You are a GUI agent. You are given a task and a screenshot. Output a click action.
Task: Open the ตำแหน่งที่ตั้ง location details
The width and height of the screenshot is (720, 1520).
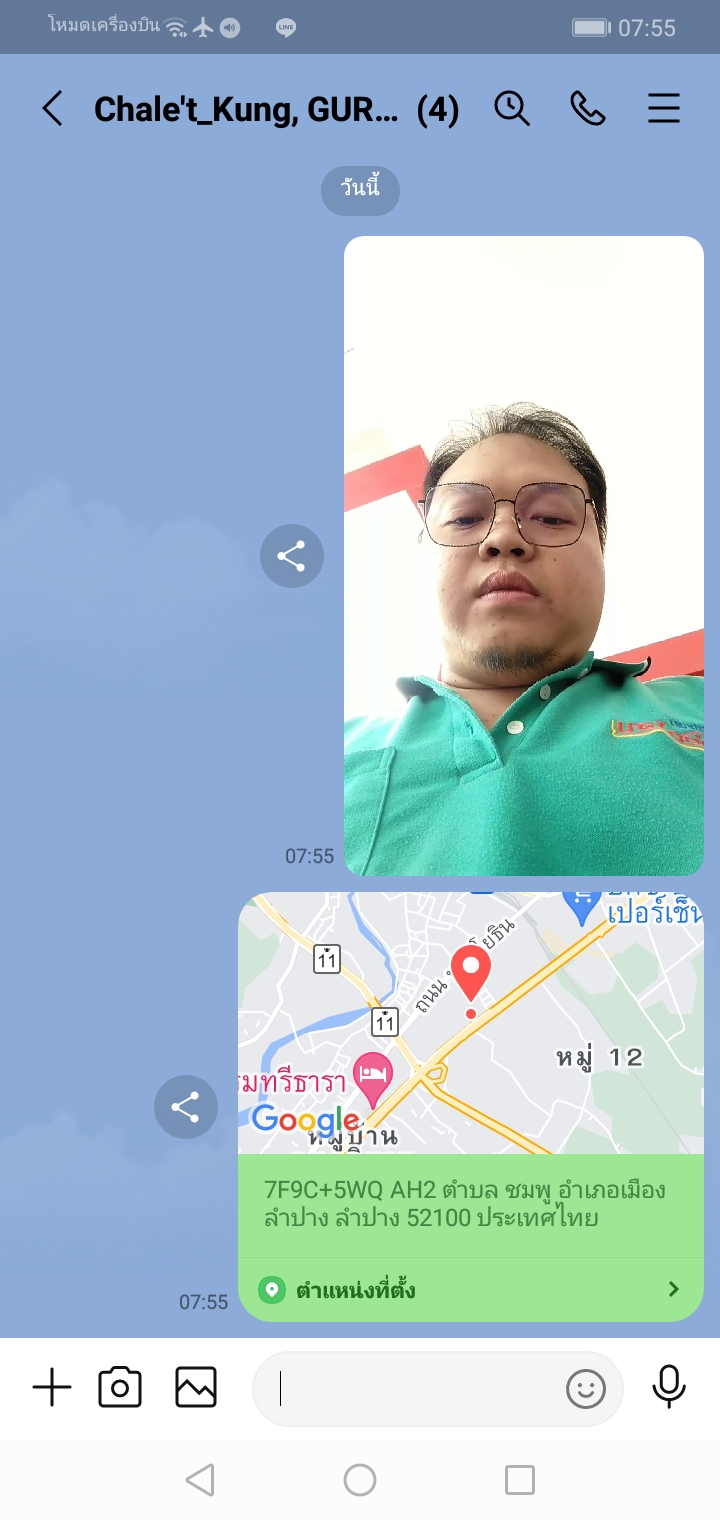coord(470,1290)
